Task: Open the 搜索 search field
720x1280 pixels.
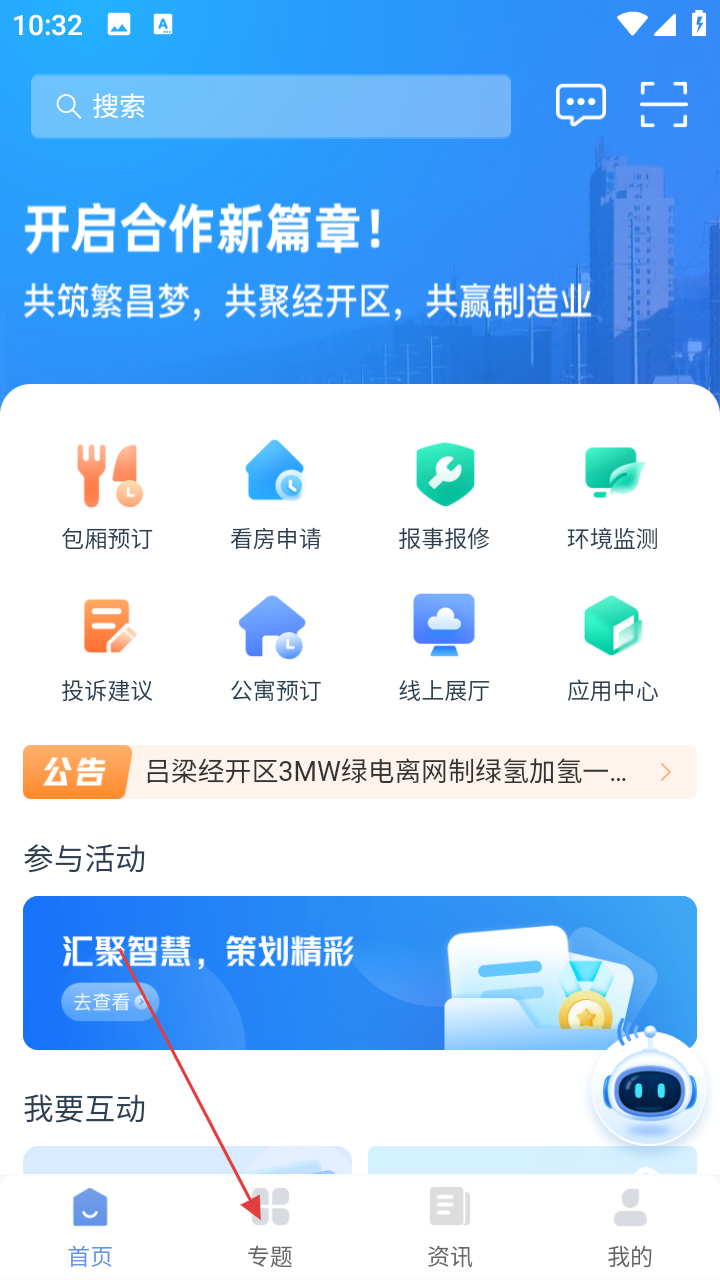Action: (x=270, y=106)
